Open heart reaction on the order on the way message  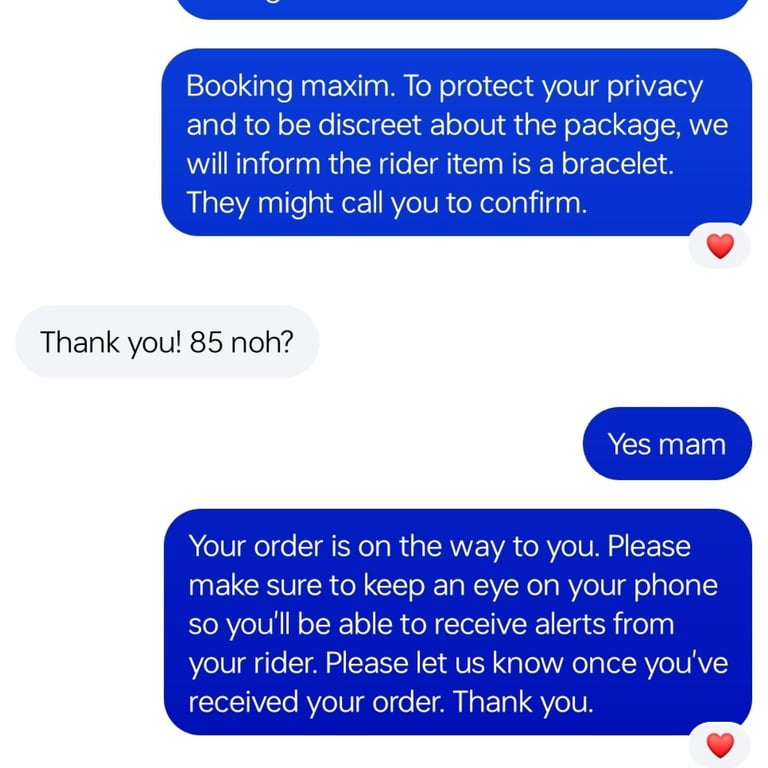point(720,745)
